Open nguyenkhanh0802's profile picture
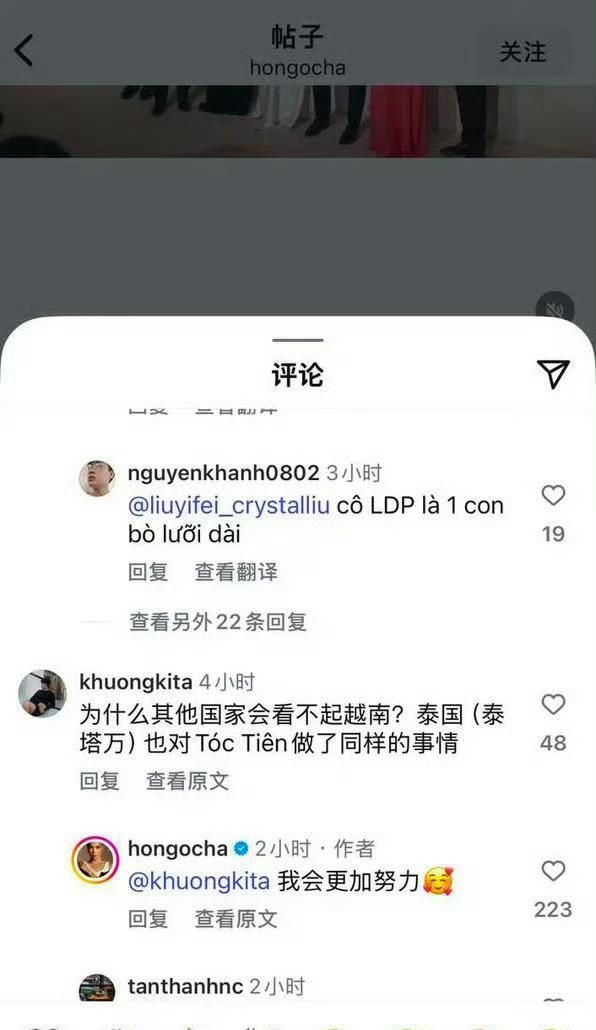This screenshot has height=1030, width=596. pos(97,478)
